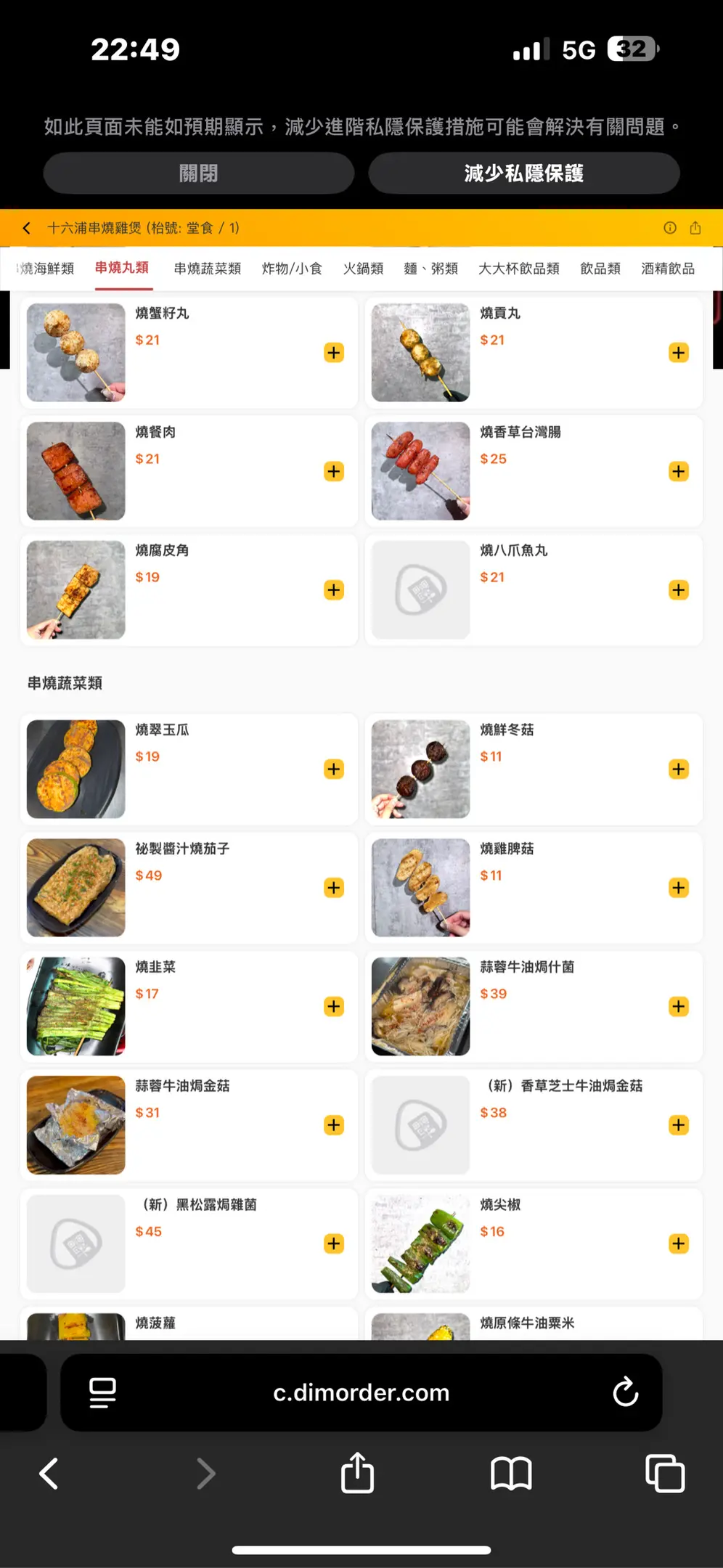Open the 燒腐皮角 item card

pos(189,589)
